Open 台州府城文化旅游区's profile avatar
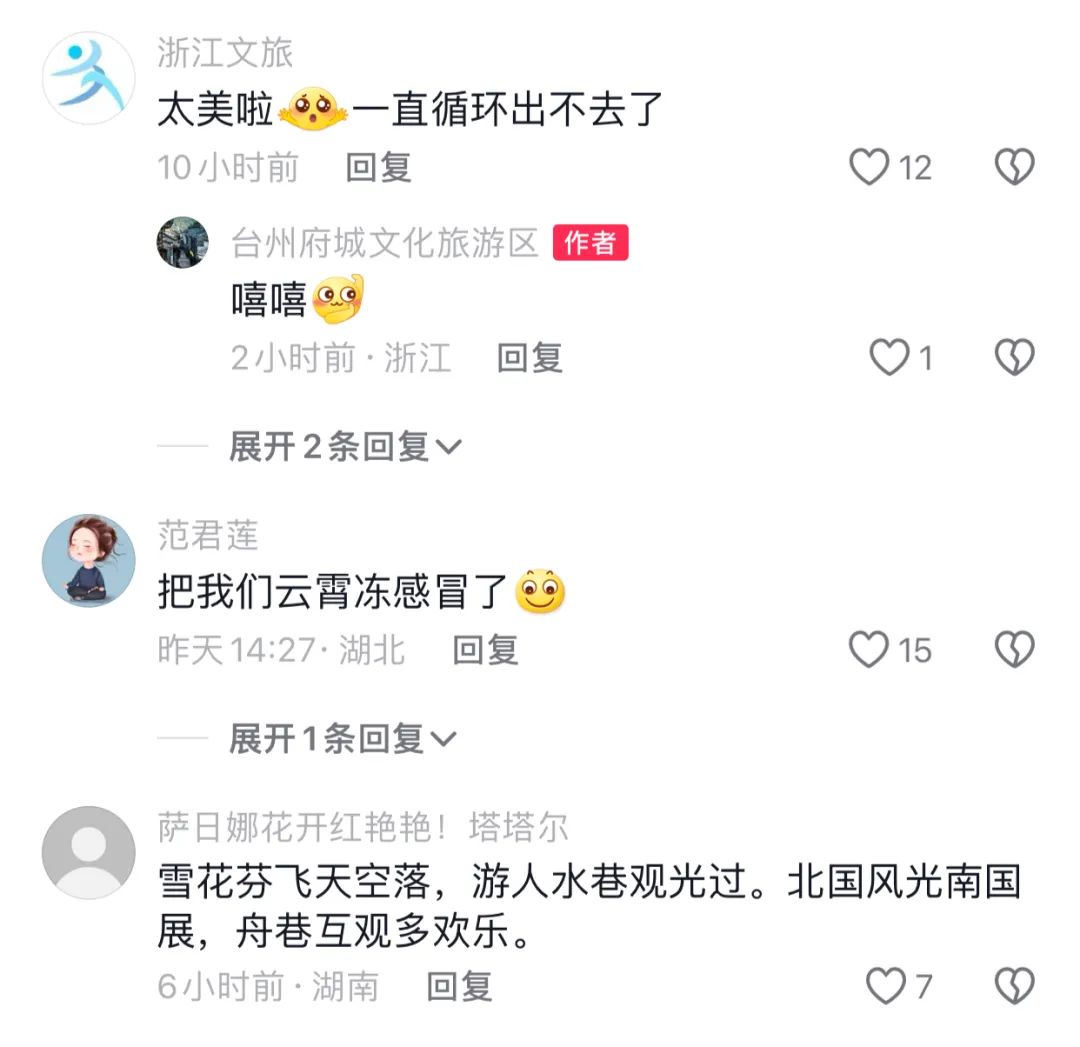Viewport: 1080px width, 1047px height. coord(183,242)
